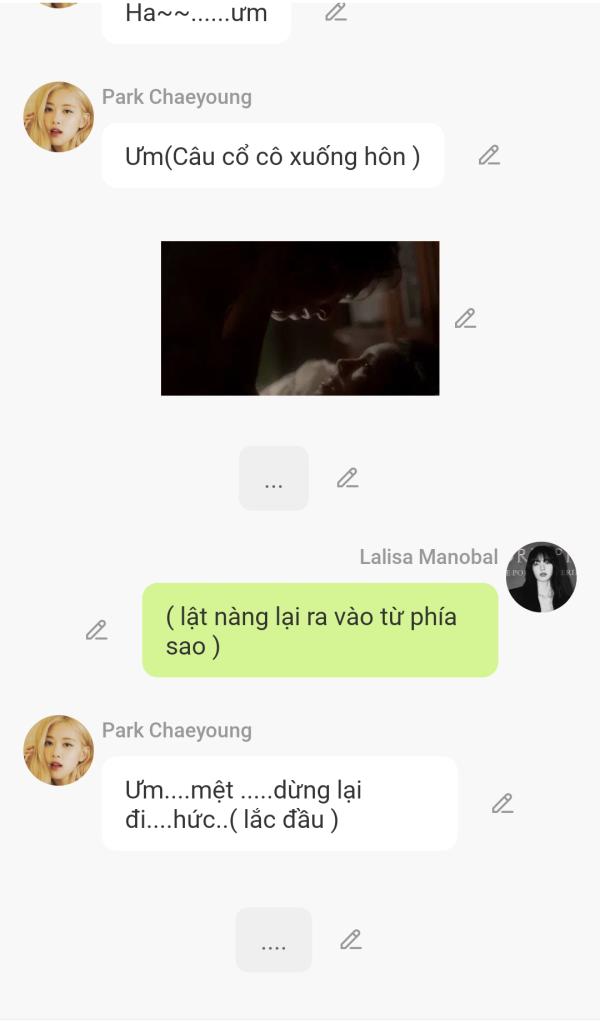Edit the image message

[465, 318]
